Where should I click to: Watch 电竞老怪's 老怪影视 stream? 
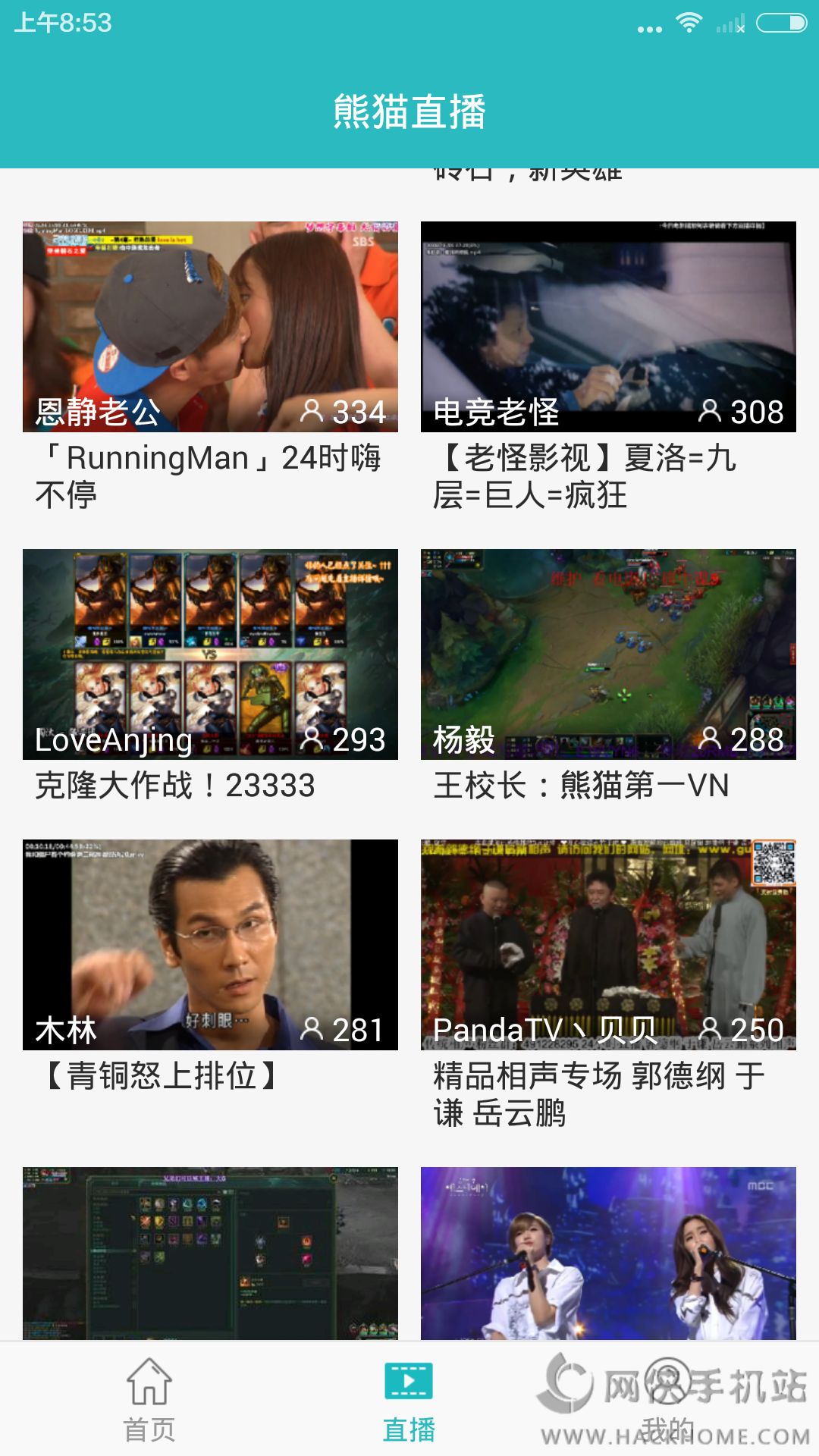pos(608,327)
